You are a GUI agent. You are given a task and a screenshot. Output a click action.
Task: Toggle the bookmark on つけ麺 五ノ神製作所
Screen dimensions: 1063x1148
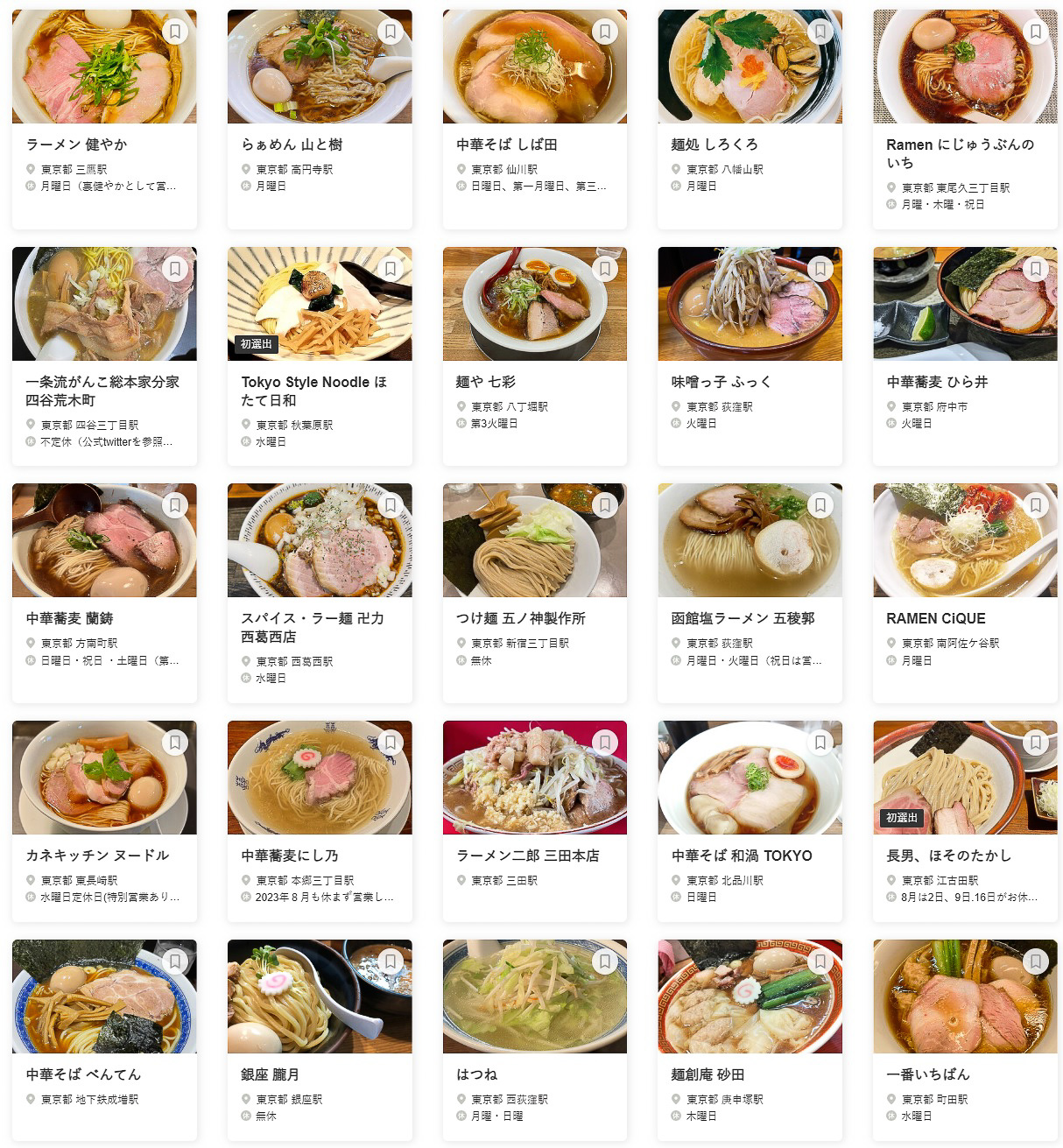pos(604,505)
